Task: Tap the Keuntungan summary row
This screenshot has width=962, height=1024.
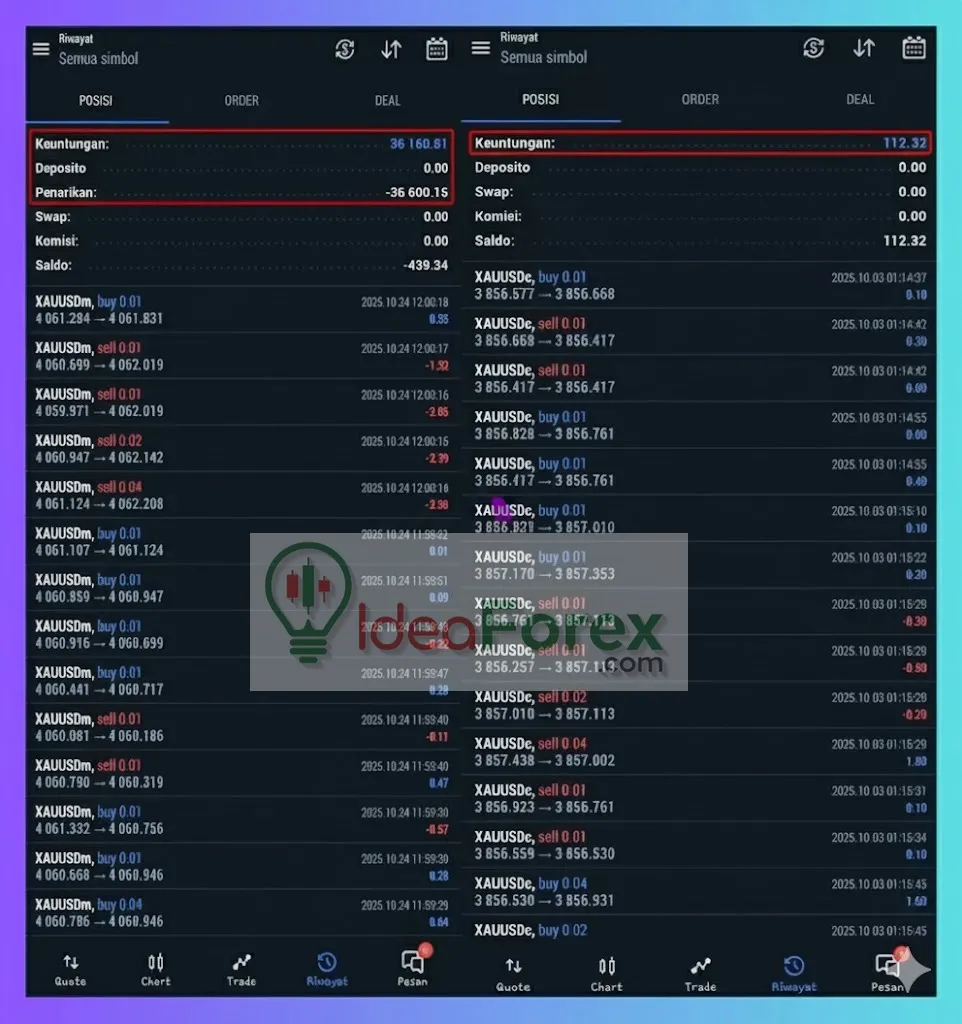Action: click(x=241, y=143)
